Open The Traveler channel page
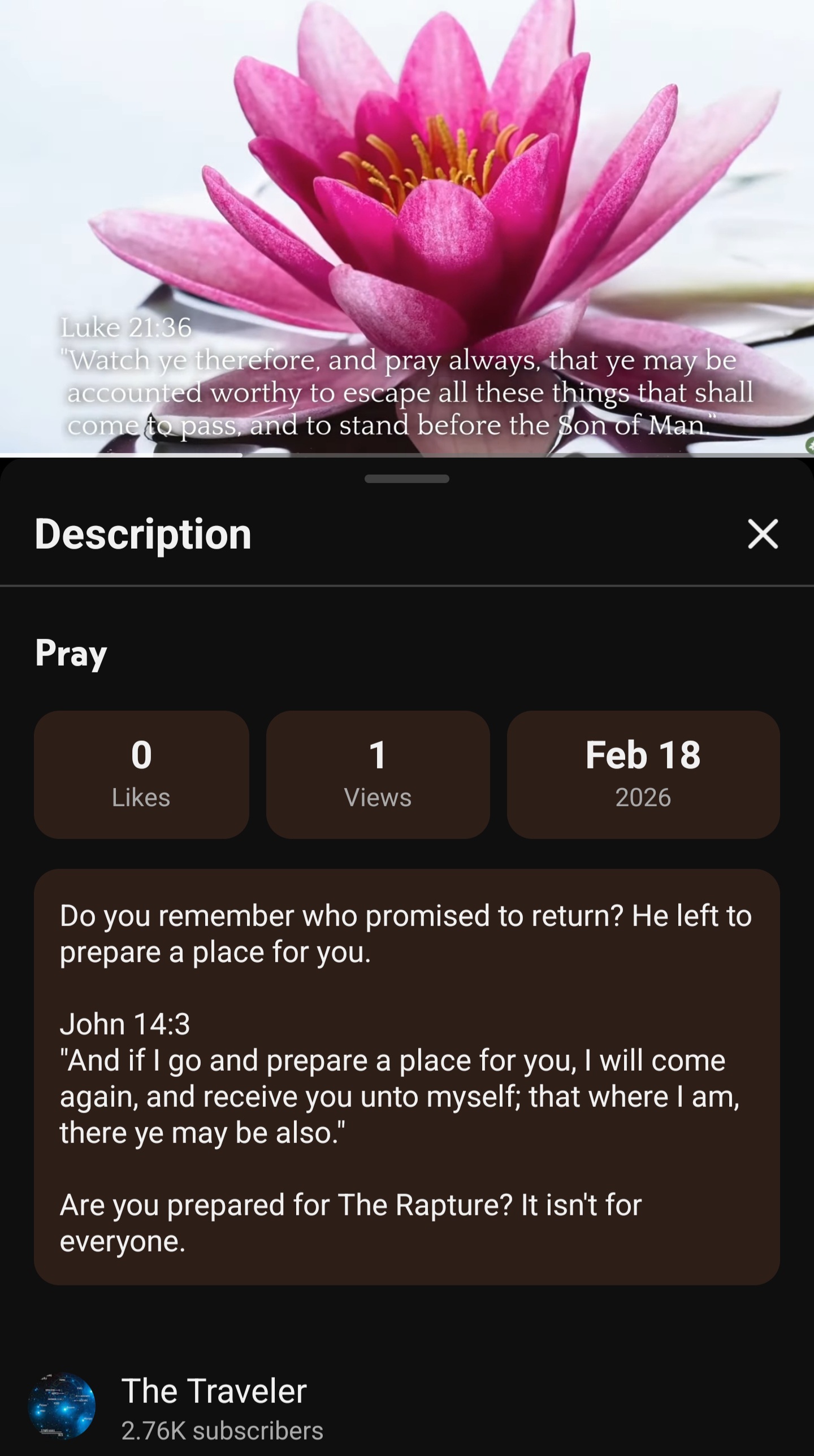Image resolution: width=814 pixels, height=1456 pixels. pyautogui.click(x=214, y=1392)
